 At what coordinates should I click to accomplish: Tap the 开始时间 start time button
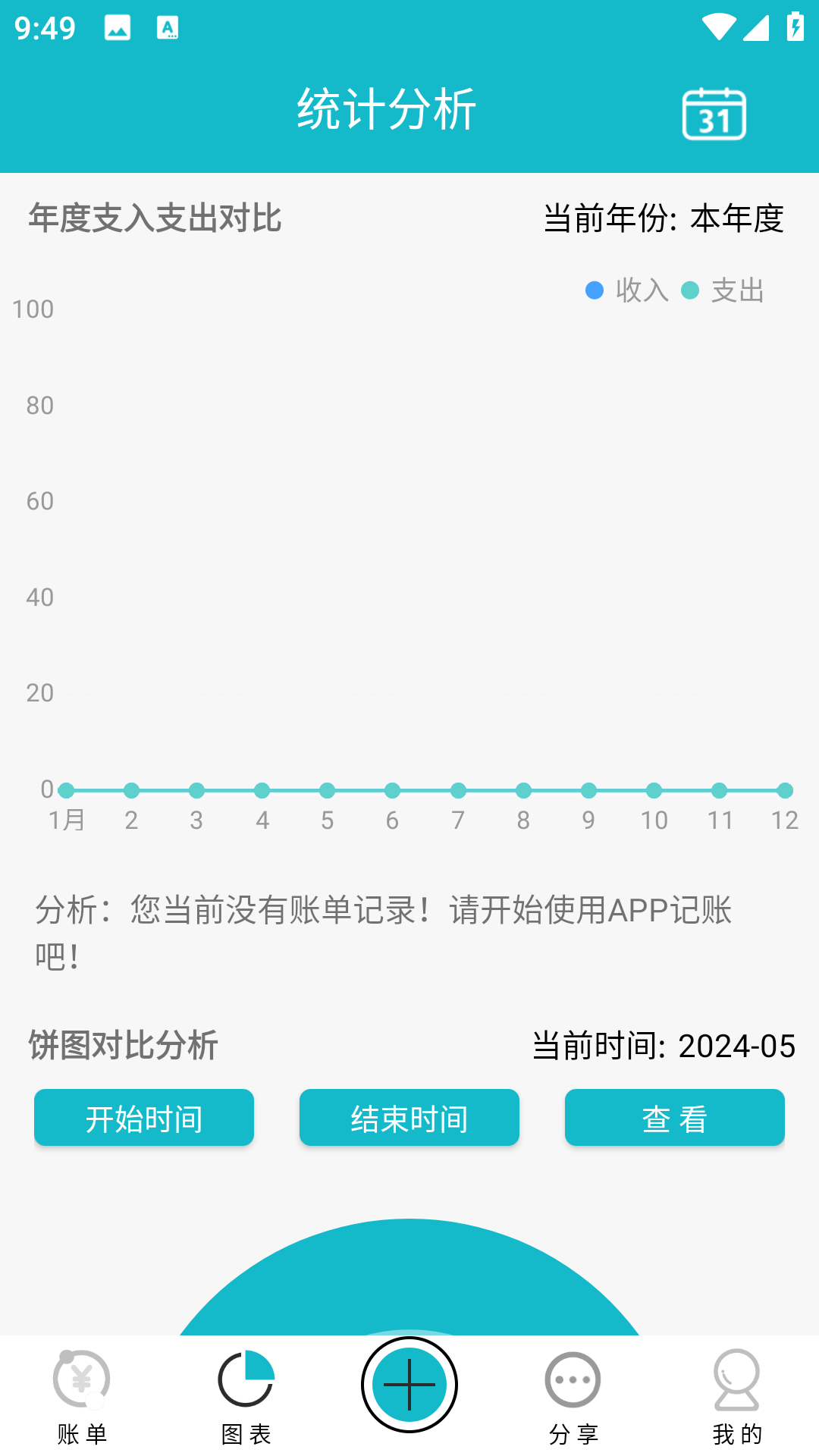[144, 1118]
